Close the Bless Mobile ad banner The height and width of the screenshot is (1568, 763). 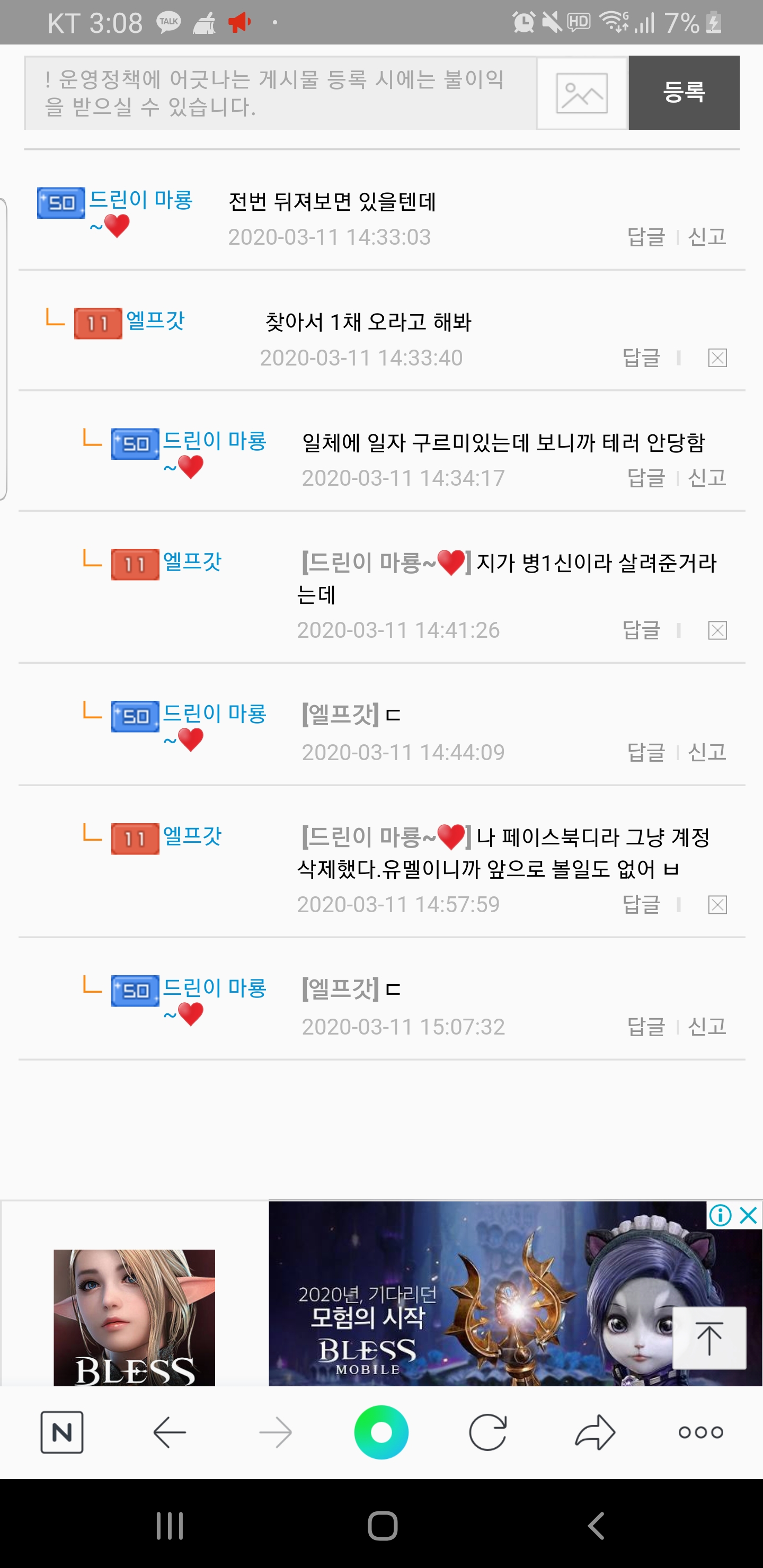[748, 1216]
